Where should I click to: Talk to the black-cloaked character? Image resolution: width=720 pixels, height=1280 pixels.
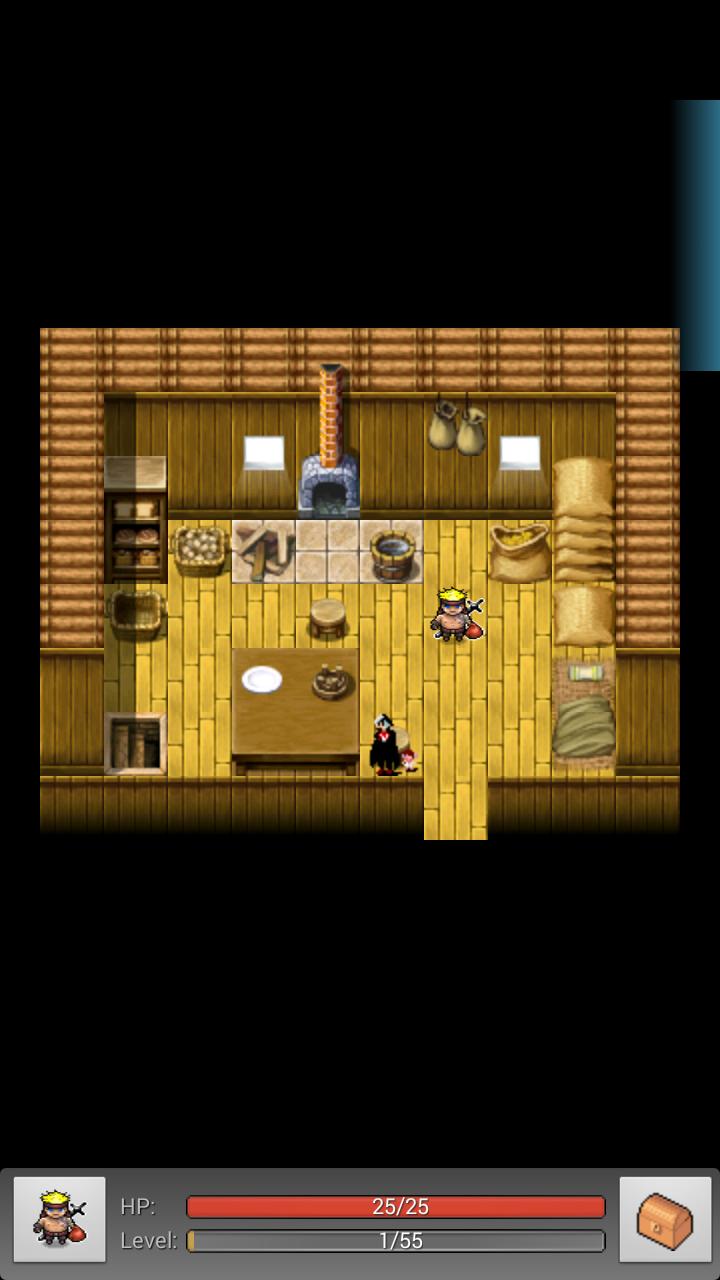coord(385,745)
